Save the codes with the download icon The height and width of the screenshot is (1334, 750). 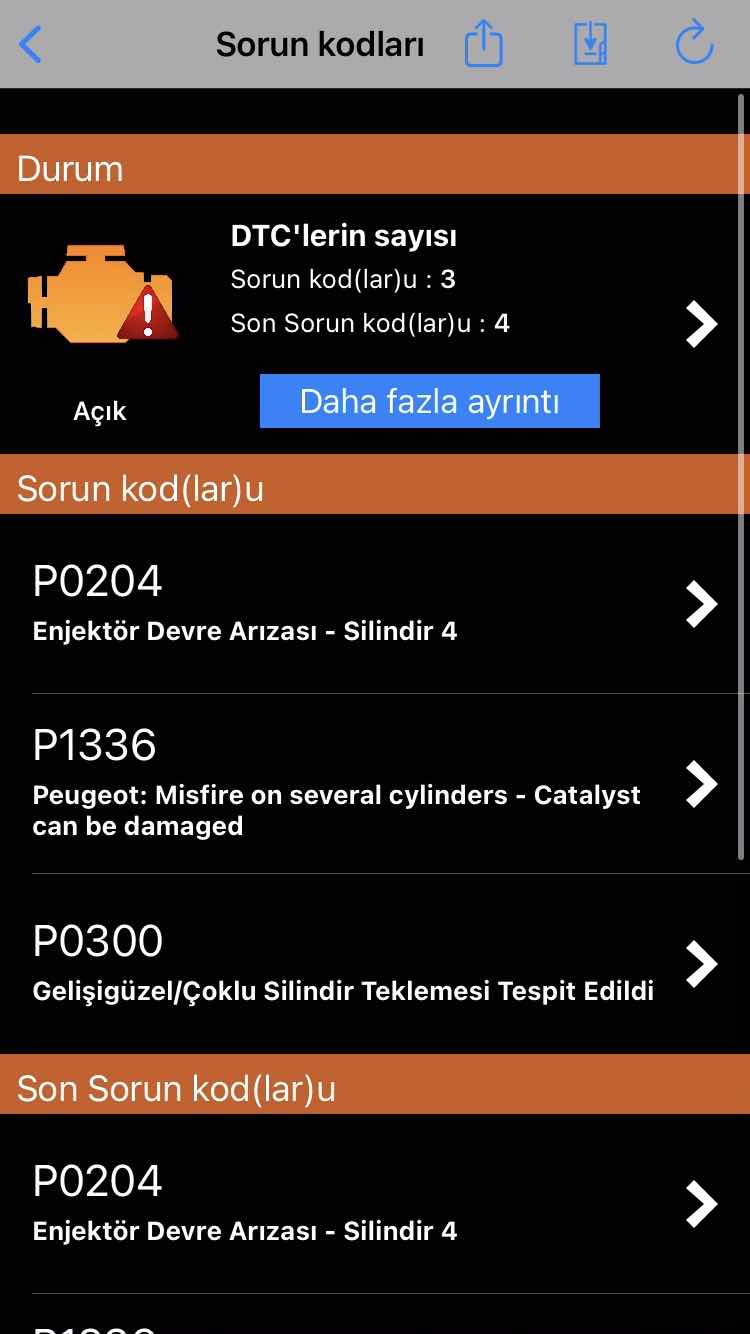click(x=590, y=45)
